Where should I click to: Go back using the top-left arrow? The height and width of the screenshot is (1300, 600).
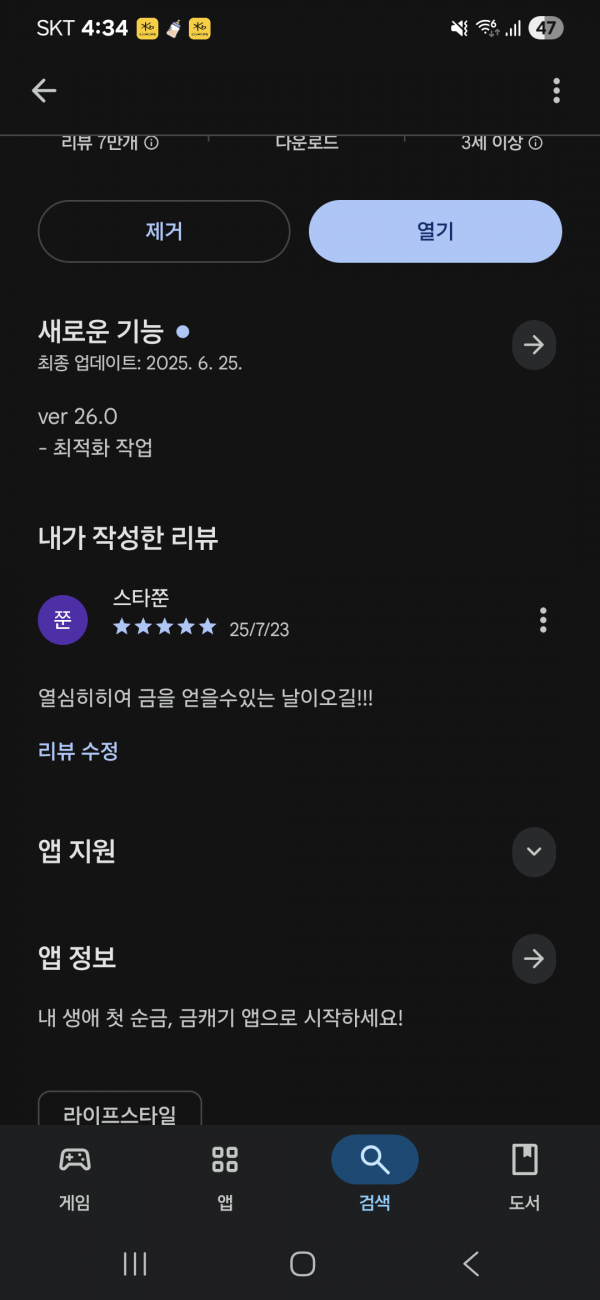44,91
